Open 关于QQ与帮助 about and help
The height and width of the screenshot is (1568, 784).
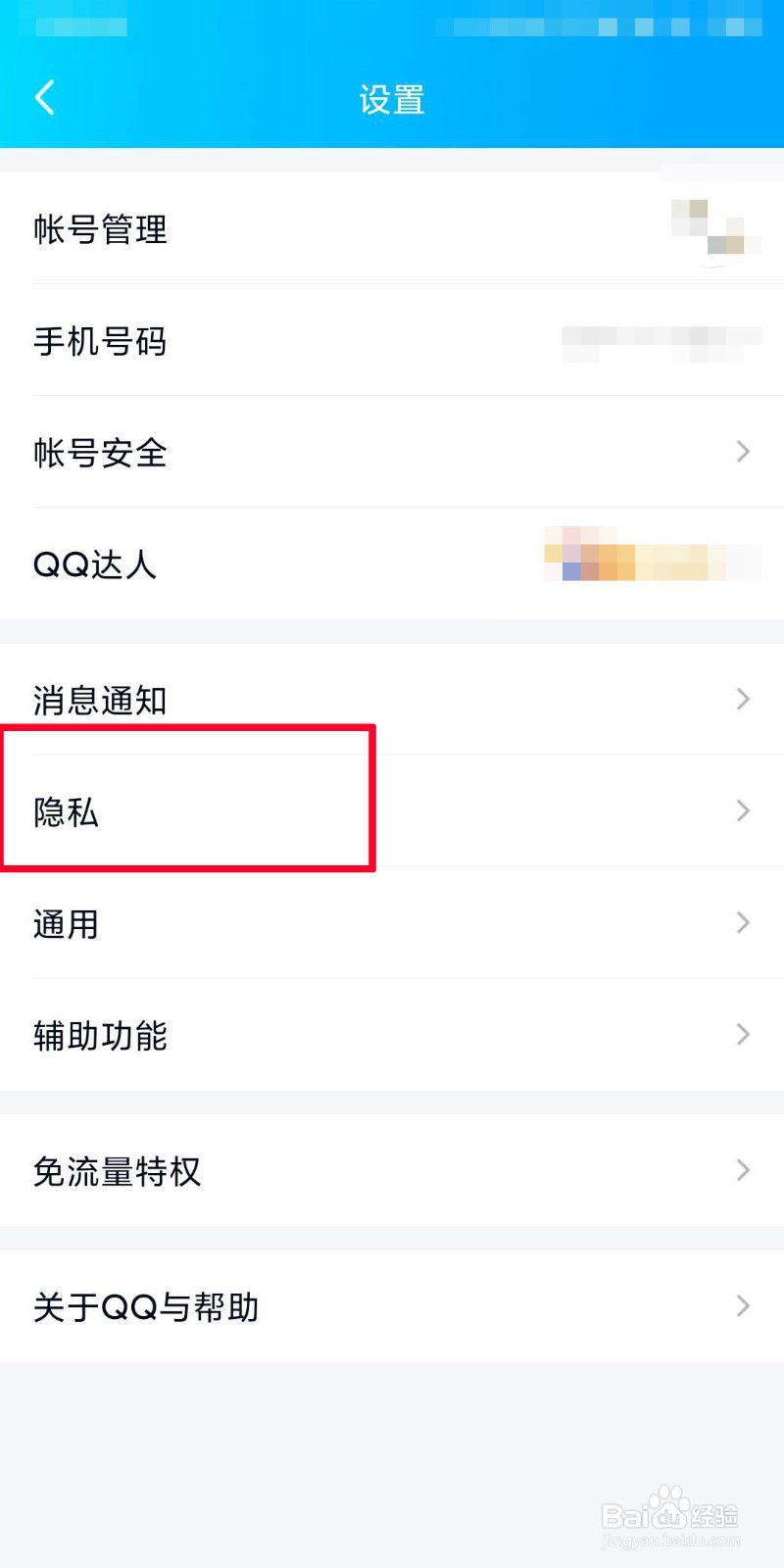pyautogui.click(x=145, y=1306)
